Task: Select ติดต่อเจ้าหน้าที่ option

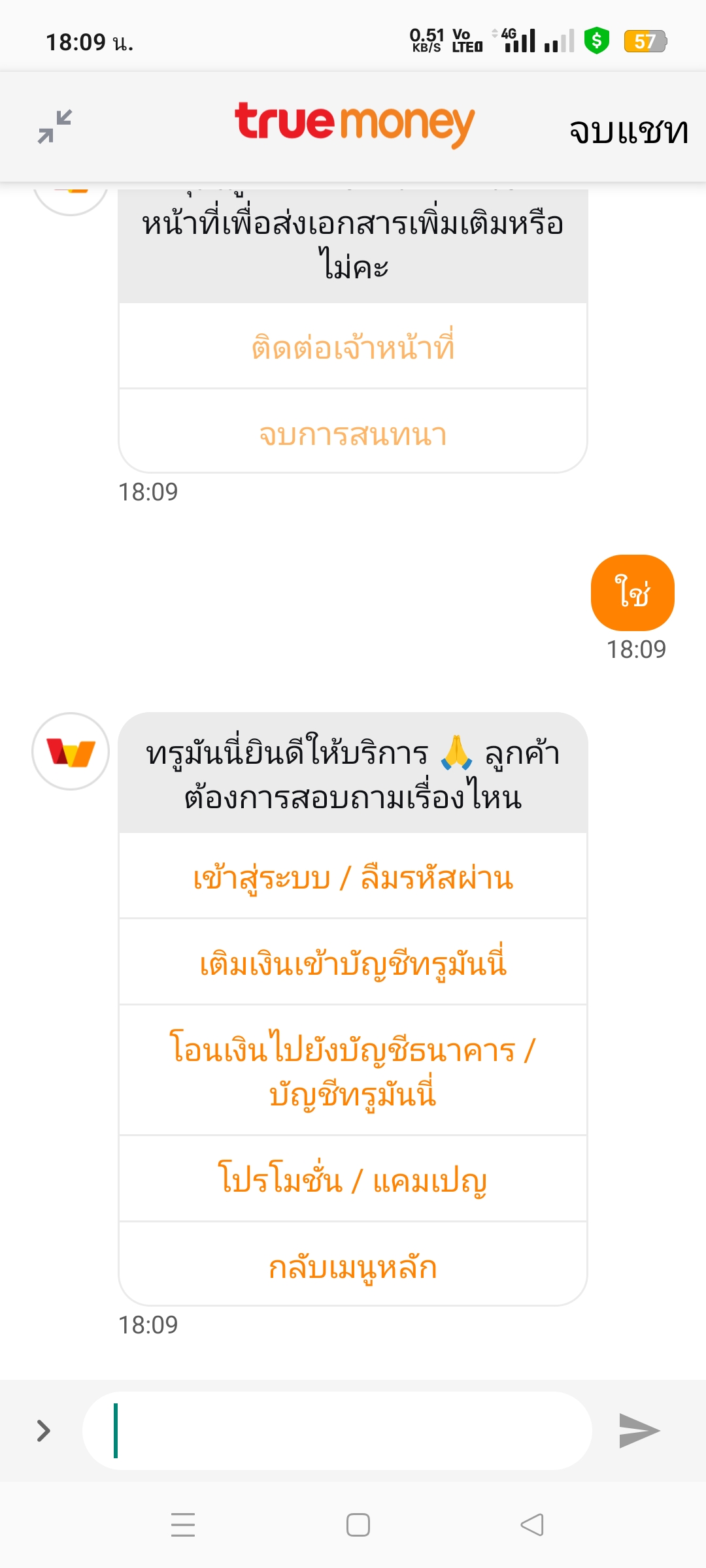Action: pos(353,346)
